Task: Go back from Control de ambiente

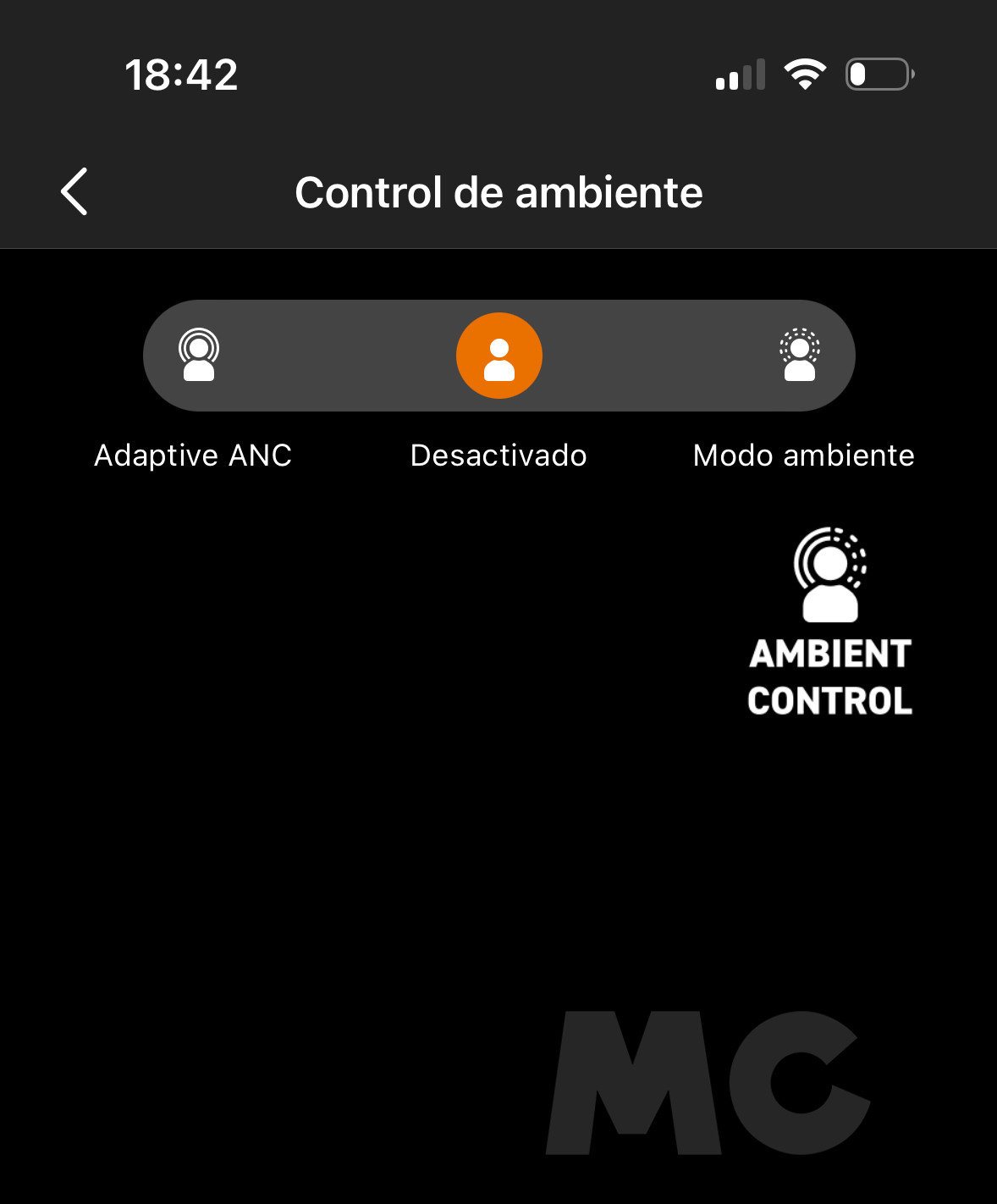Action: pos(74,191)
